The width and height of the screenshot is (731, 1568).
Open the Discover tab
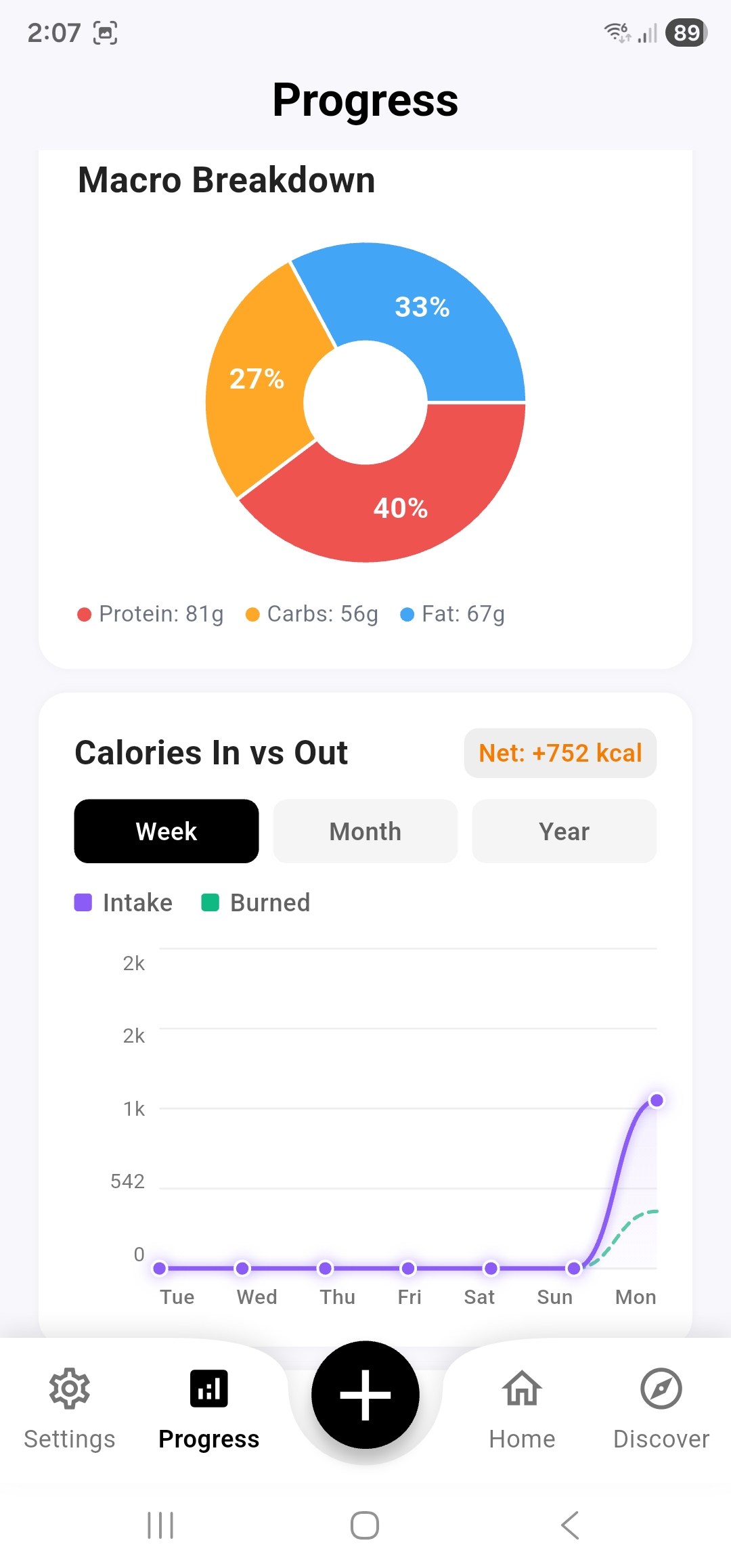tap(661, 1408)
